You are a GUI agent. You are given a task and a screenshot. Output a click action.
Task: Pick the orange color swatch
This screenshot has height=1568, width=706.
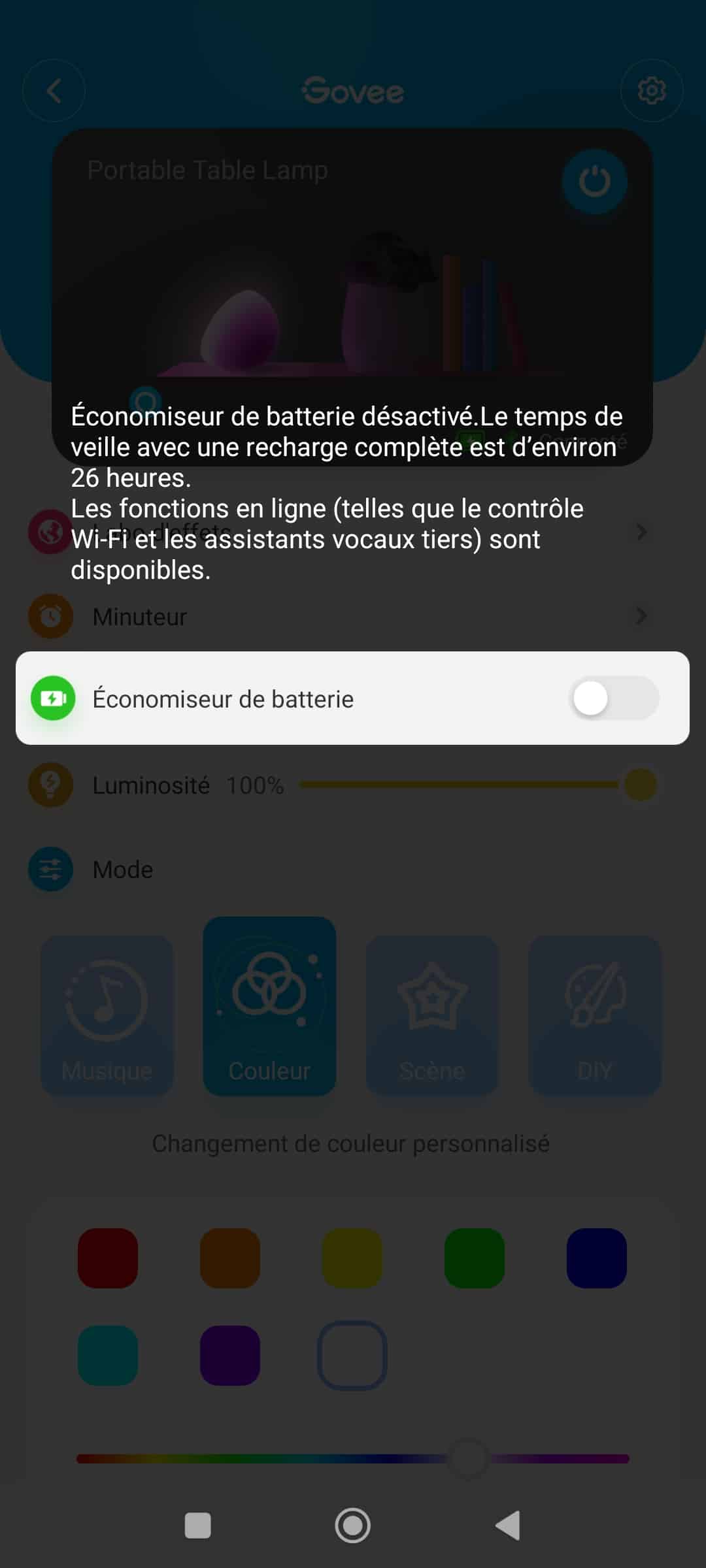pyautogui.click(x=230, y=1258)
